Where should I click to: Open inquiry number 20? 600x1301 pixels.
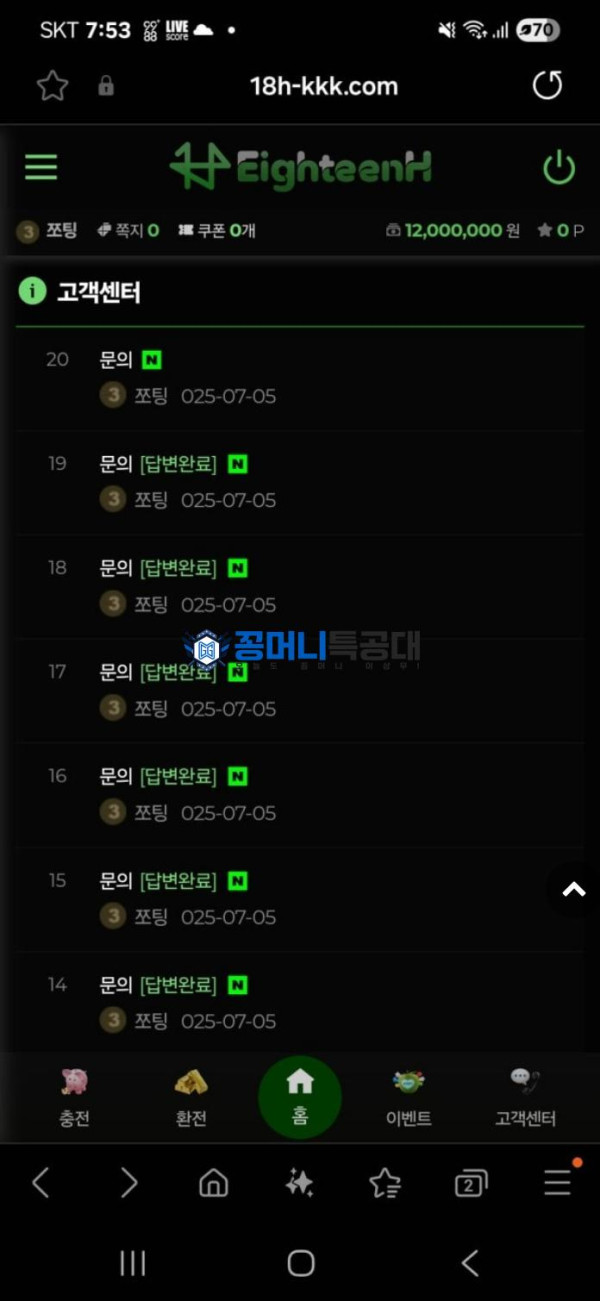coord(300,378)
